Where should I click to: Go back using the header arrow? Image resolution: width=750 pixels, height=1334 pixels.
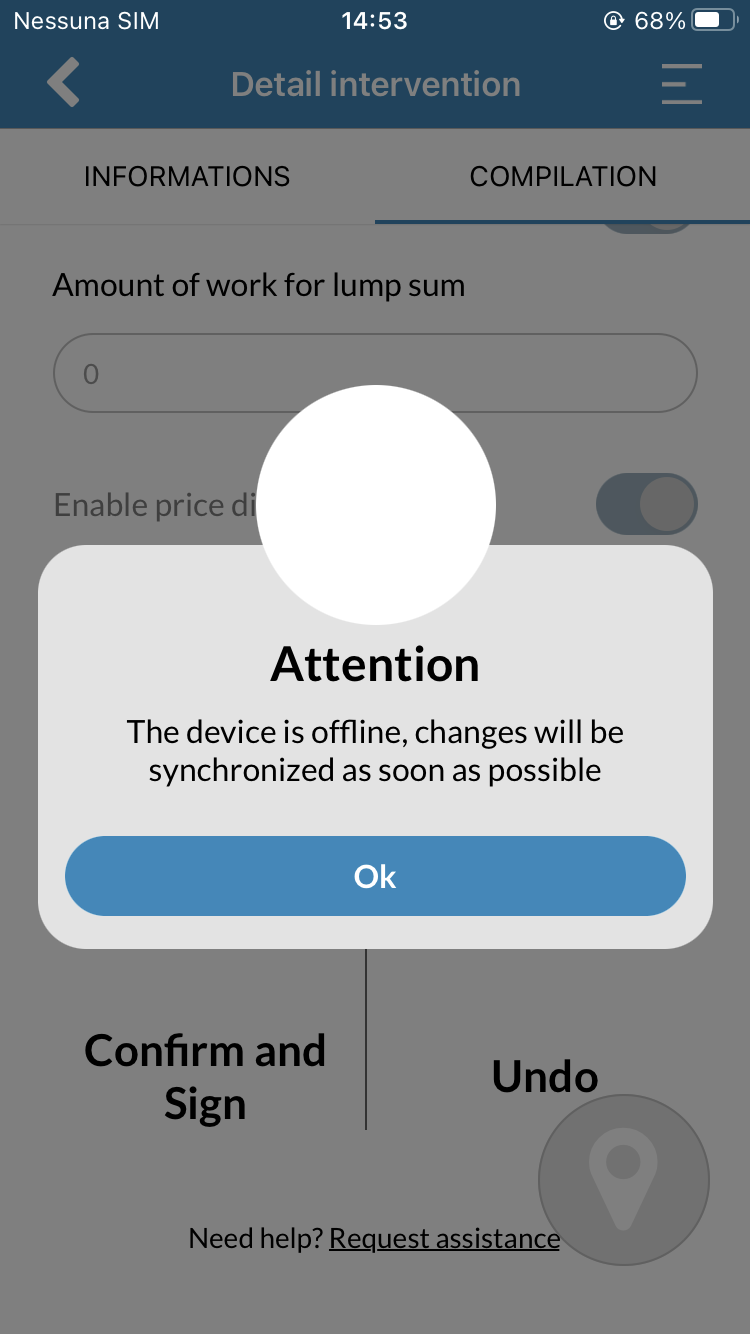63,83
